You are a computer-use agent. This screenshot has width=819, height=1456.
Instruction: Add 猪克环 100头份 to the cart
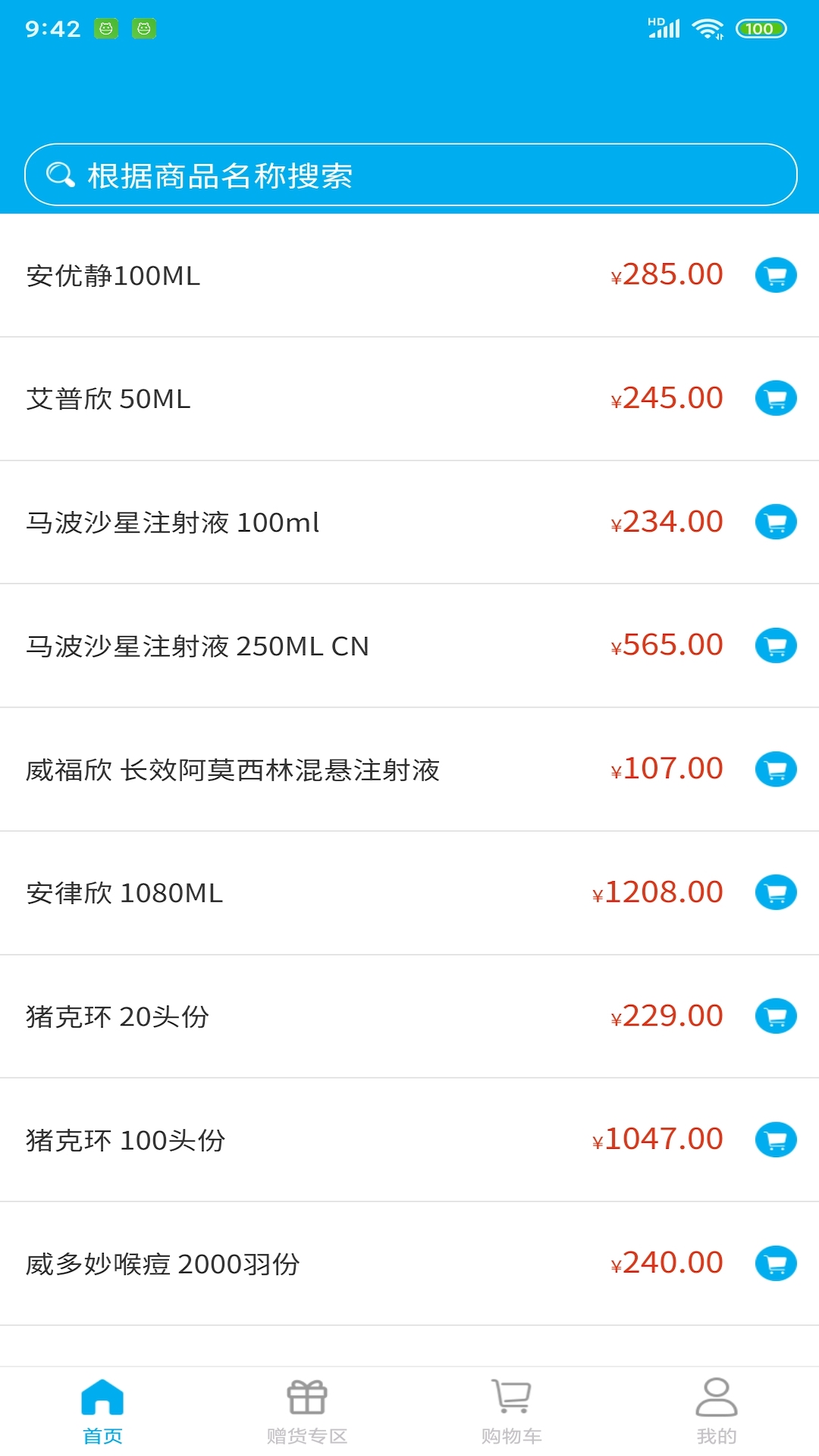point(776,1140)
